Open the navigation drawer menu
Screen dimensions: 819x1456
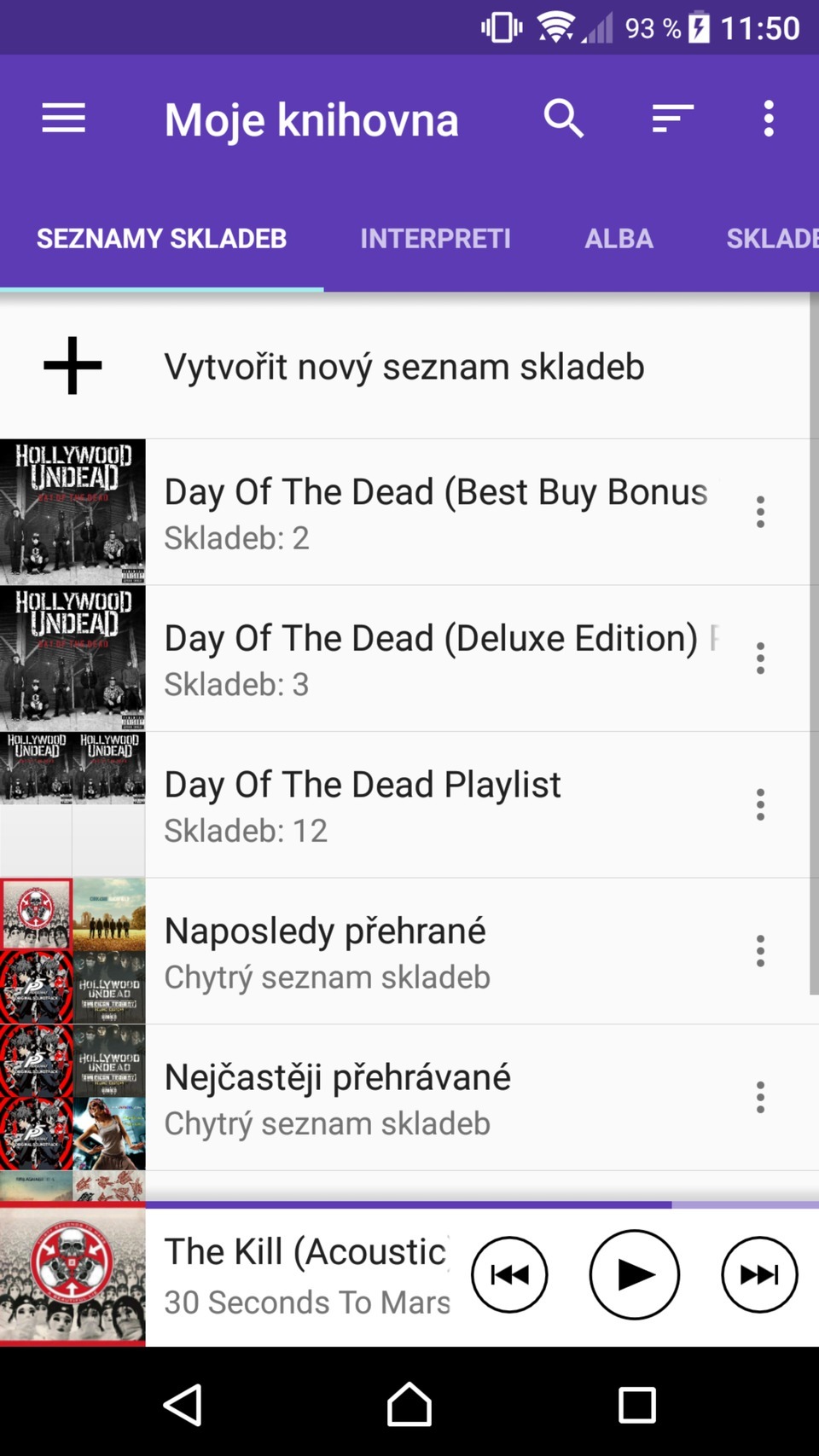64,119
